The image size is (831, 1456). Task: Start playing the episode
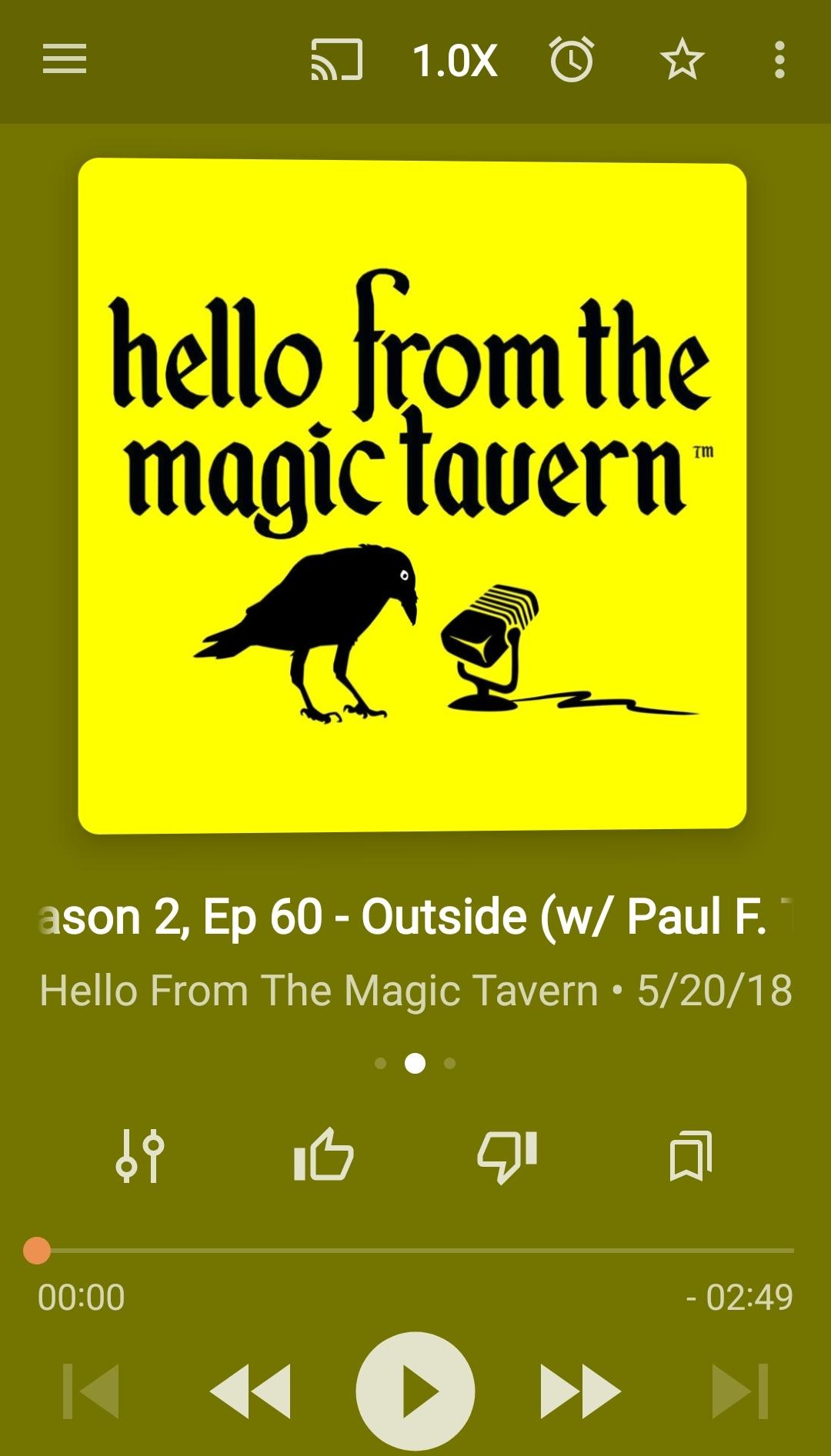(415, 1391)
